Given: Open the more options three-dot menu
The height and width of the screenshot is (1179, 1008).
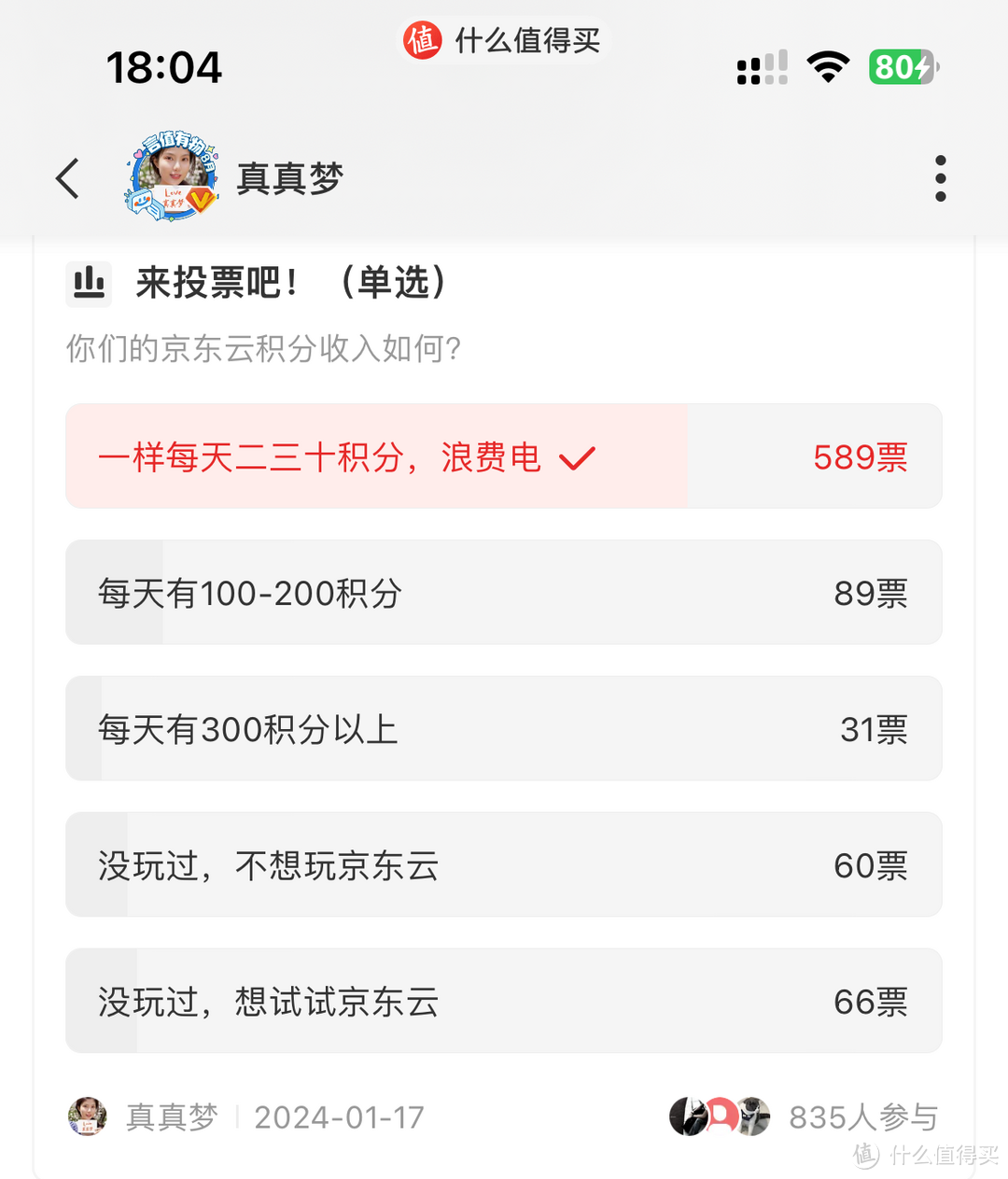Looking at the screenshot, I should point(941,177).
